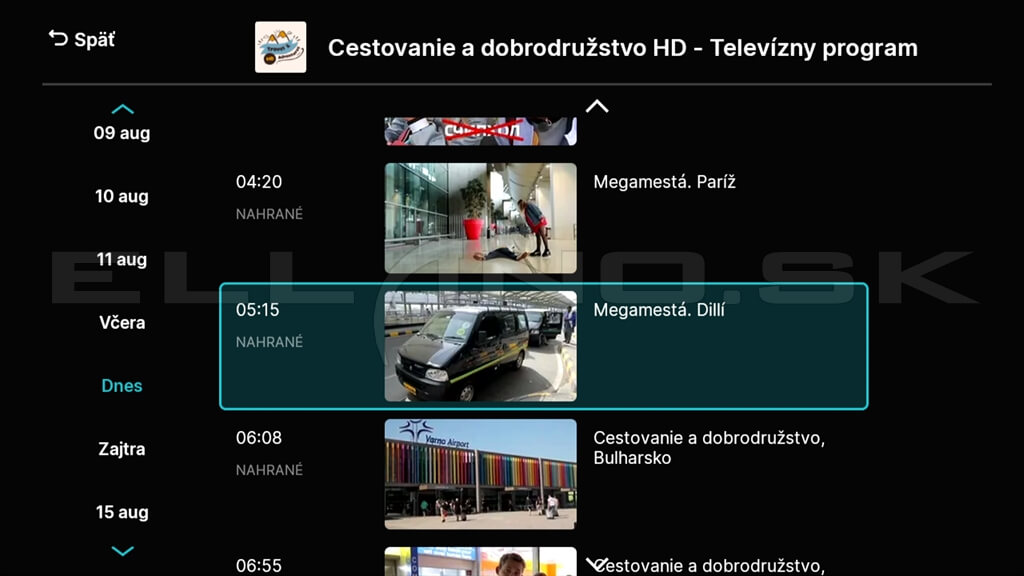Show earlier dates with the up chevron

pos(122,109)
